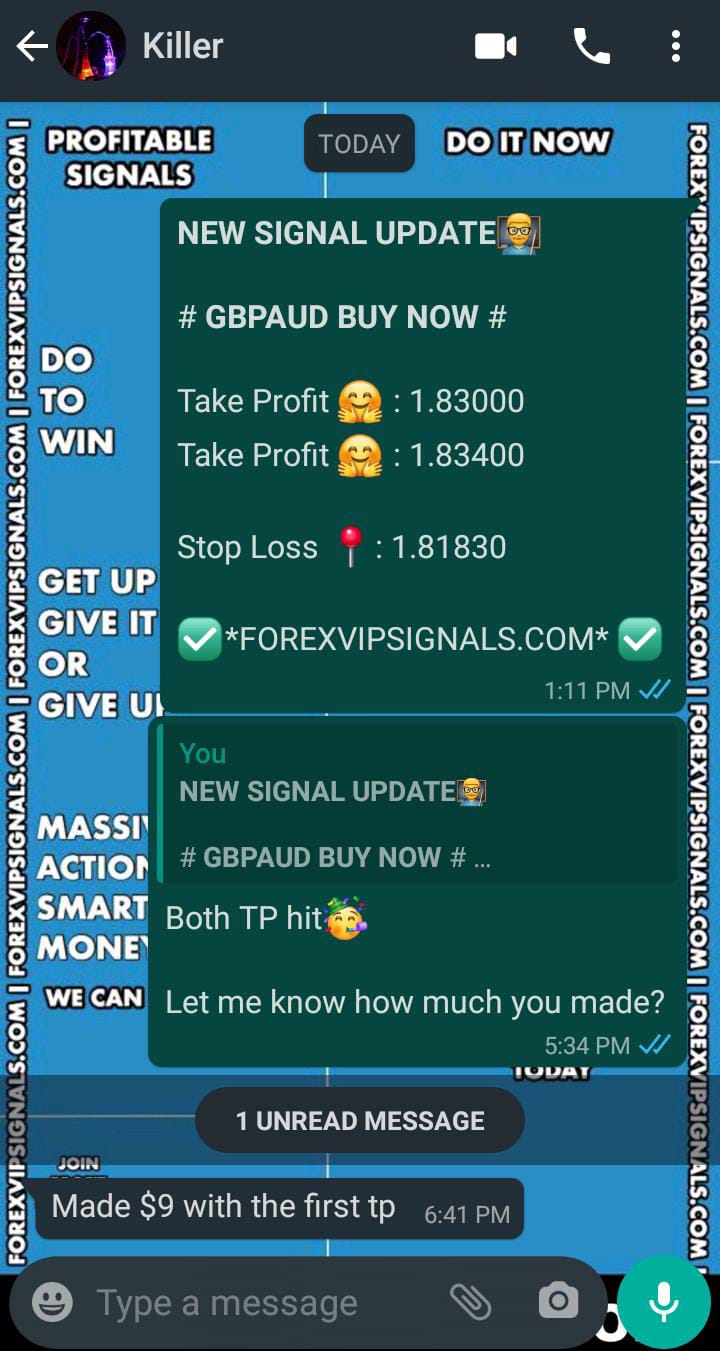Start a voice call with Killer
The image size is (720, 1351).
point(591,46)
